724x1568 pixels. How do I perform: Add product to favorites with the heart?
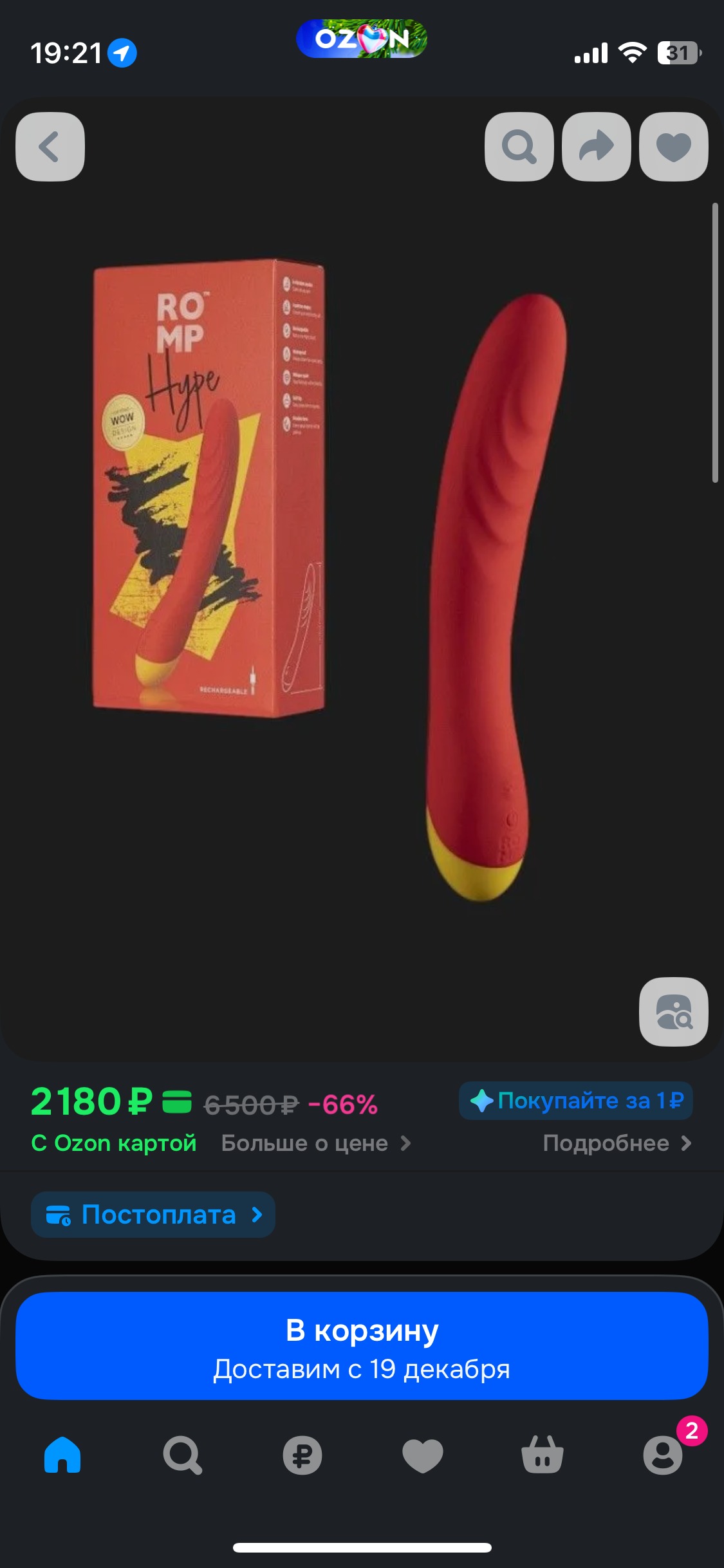click(673, 147)
